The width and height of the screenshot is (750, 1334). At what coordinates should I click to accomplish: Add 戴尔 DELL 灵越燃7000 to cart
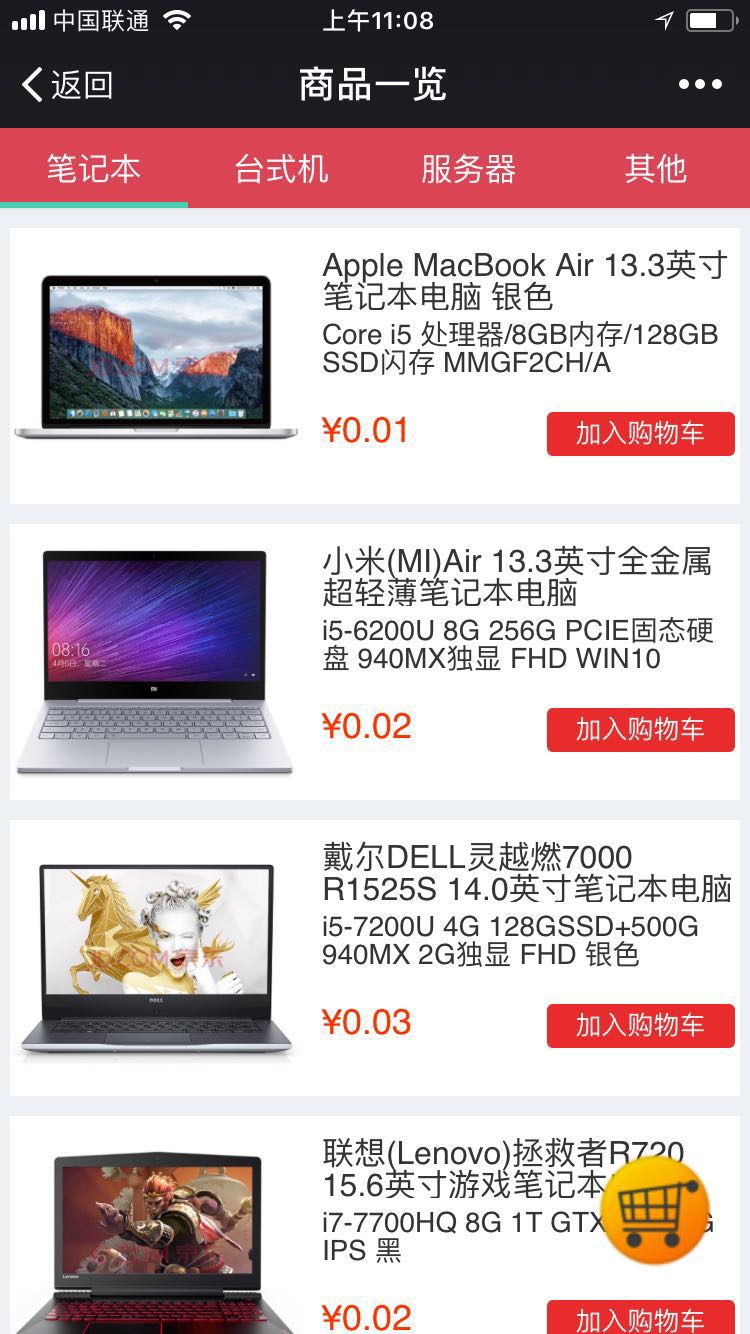click(x=640, y=1025)
